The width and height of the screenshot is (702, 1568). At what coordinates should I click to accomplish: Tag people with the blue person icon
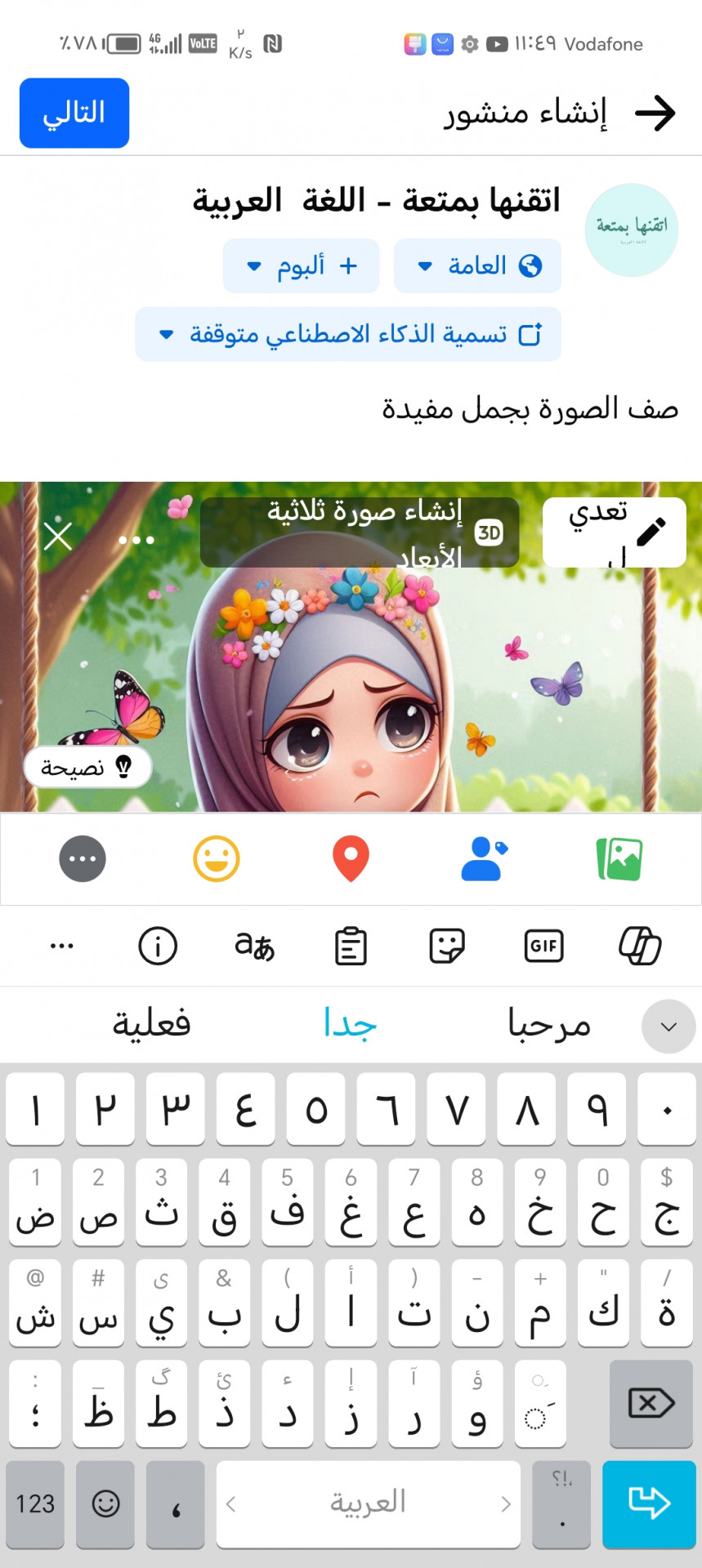tap(484, 859)
